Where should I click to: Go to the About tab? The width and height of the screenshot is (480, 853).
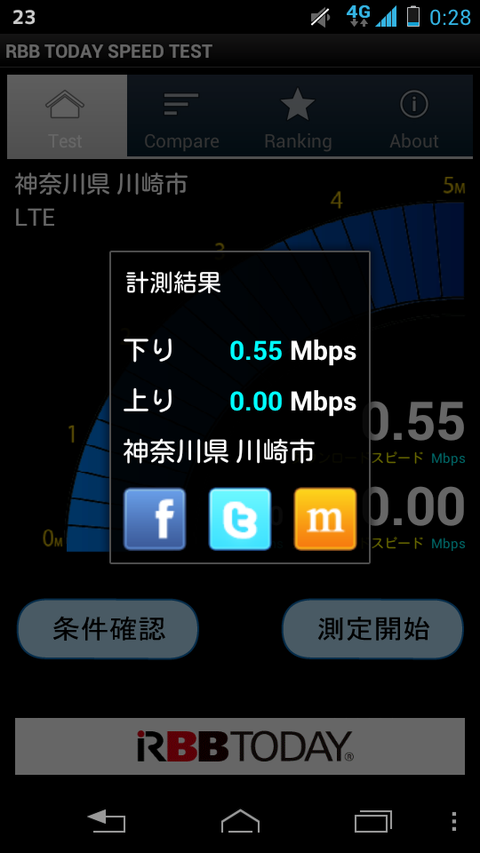pyautogui.click(x=414, y=116)
